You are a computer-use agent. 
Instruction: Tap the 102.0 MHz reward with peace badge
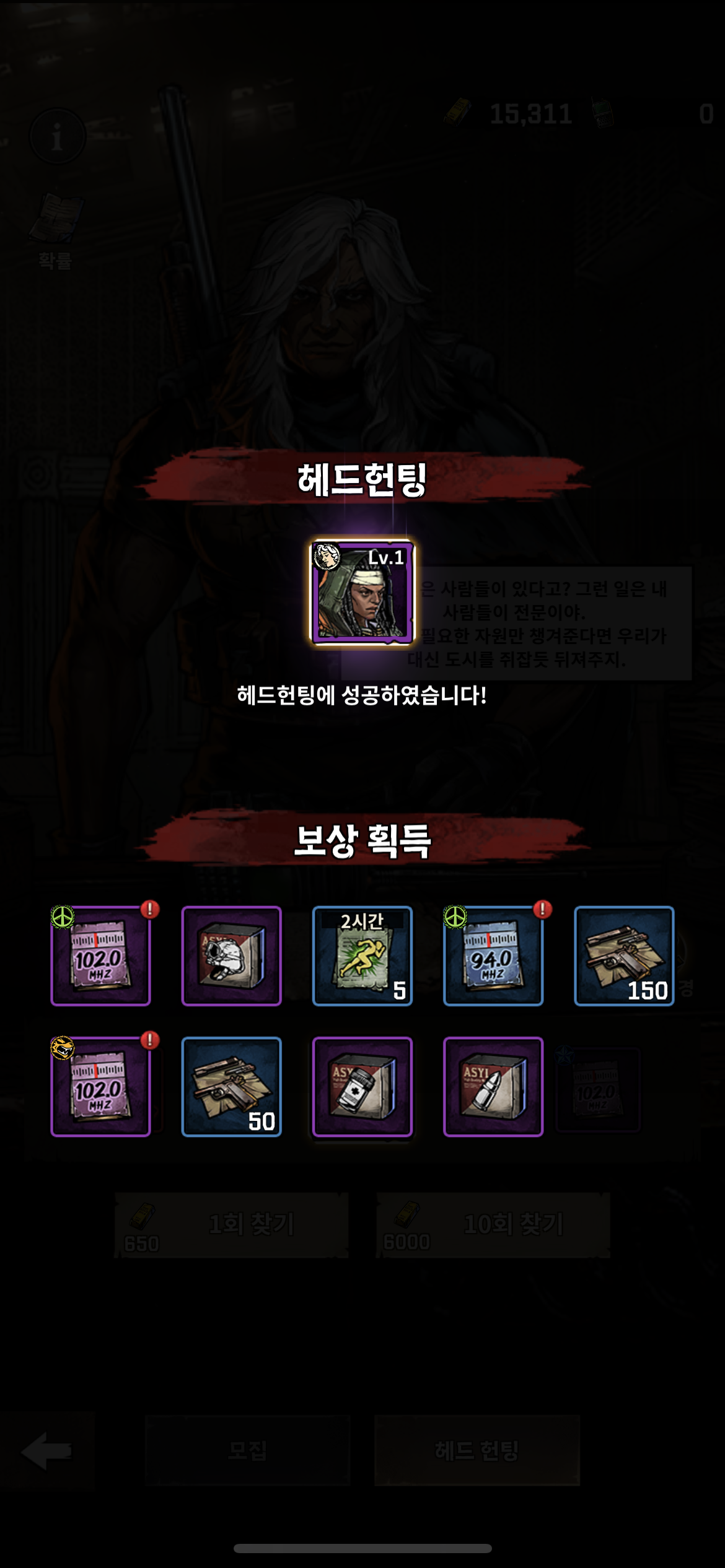pos(100,956)
